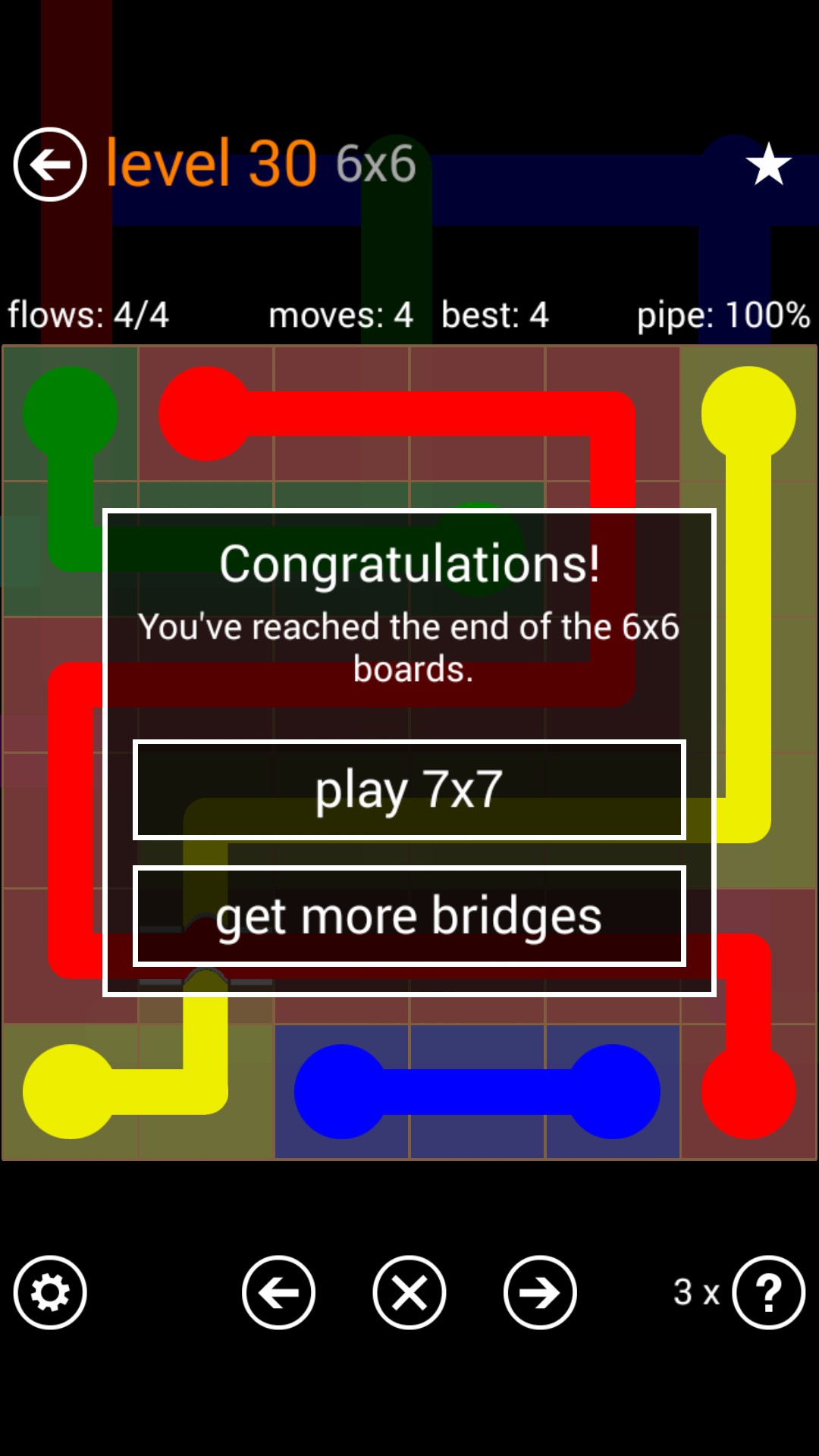Image resolution: width=819 pixels, height=1456 pixels.
Task: Reset the board with the X button
Action: (x=409, y=1292)
